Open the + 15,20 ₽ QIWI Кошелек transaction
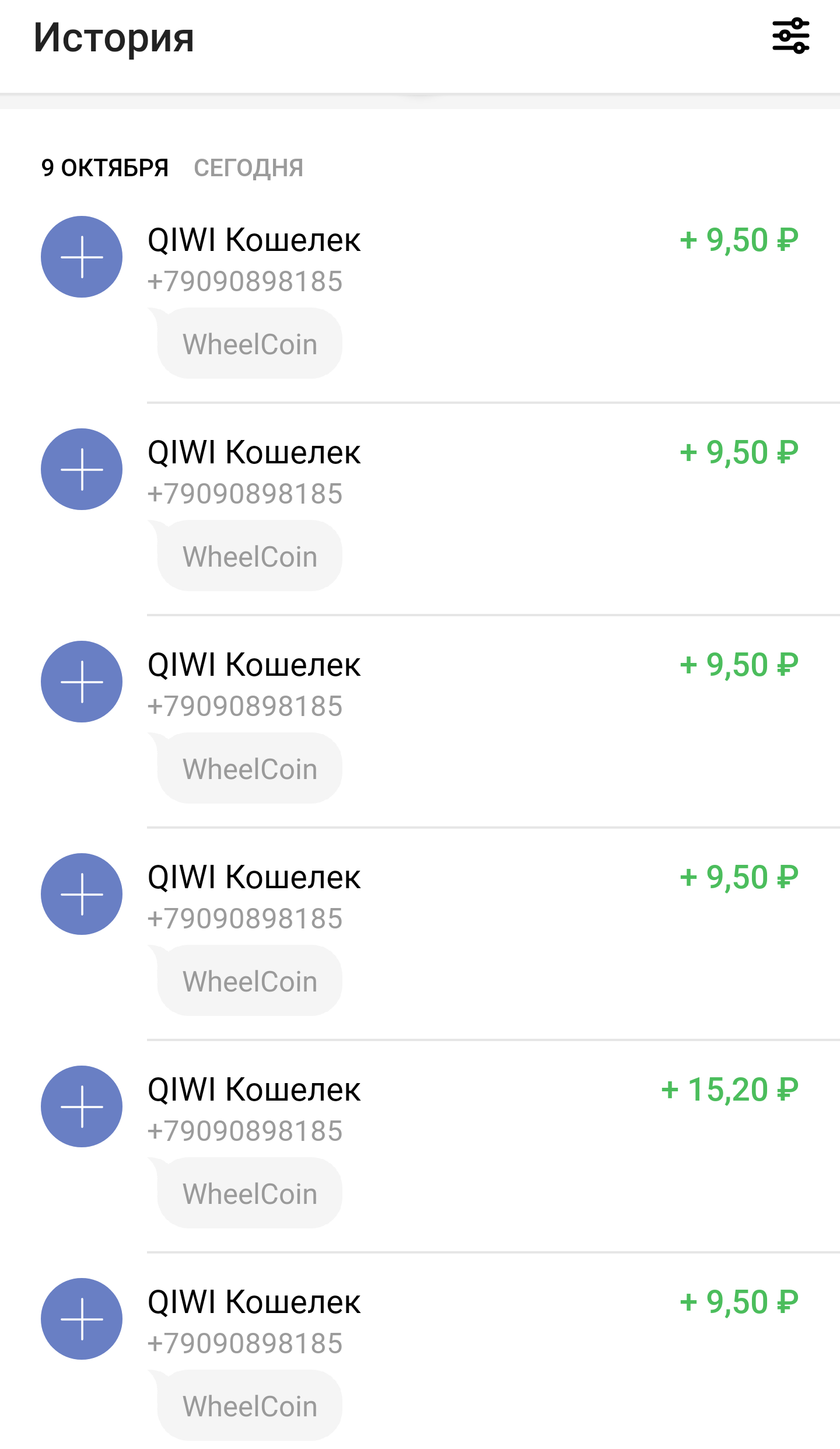The image size is (840, 1449). point(420,1146)
